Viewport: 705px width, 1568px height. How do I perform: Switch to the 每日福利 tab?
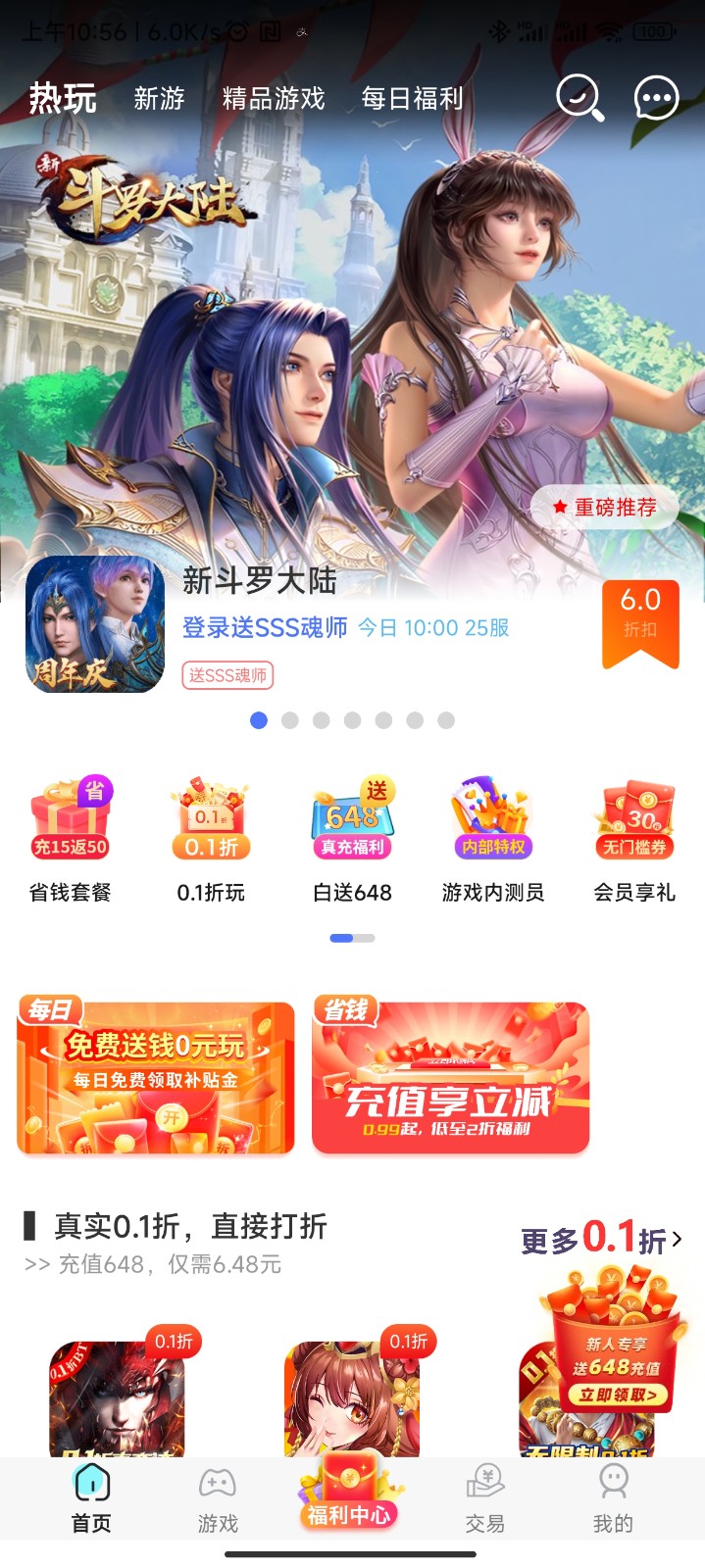412,99
